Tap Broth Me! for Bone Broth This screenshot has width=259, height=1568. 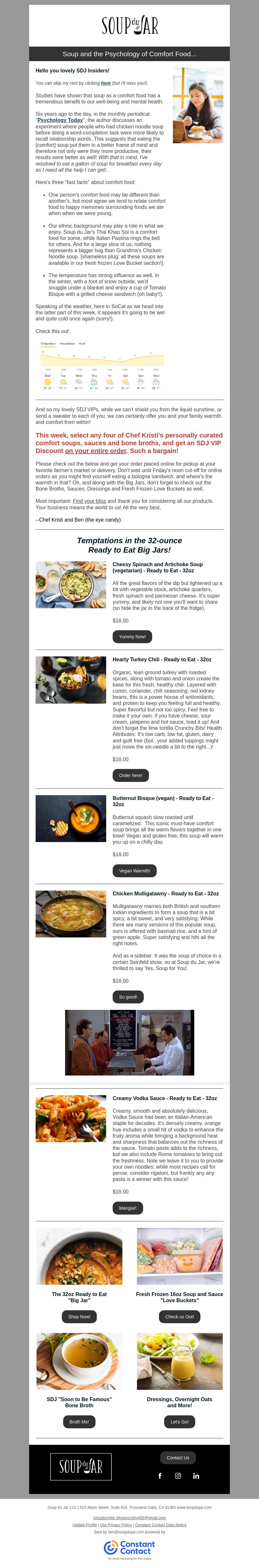click(x=79, y=1421)
